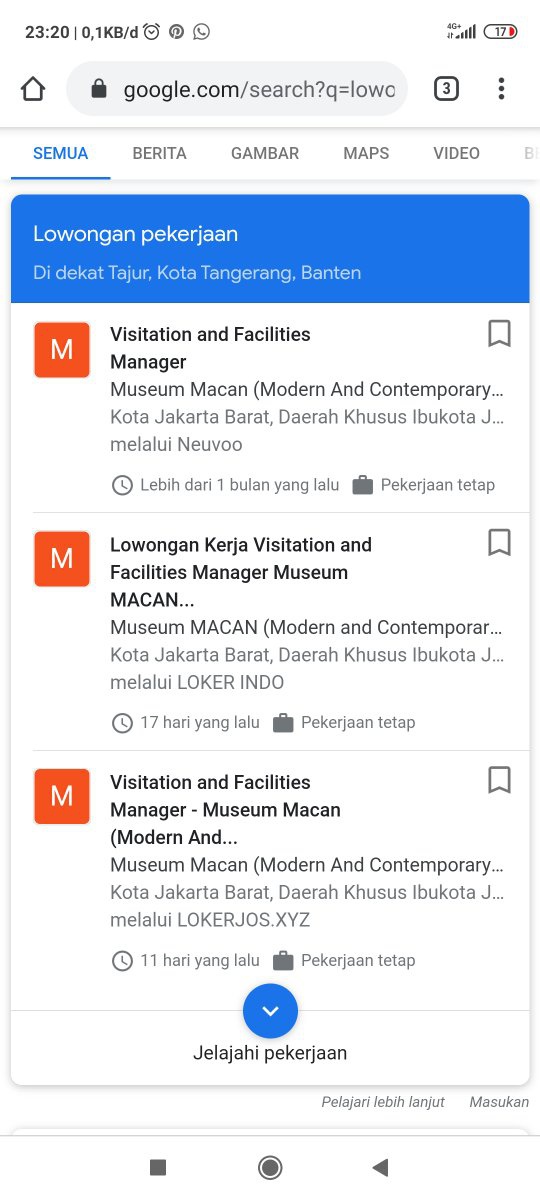This screenshot has width=540, height=1200.
Task: Tap the google.com address bar
Action: (237, 89)
